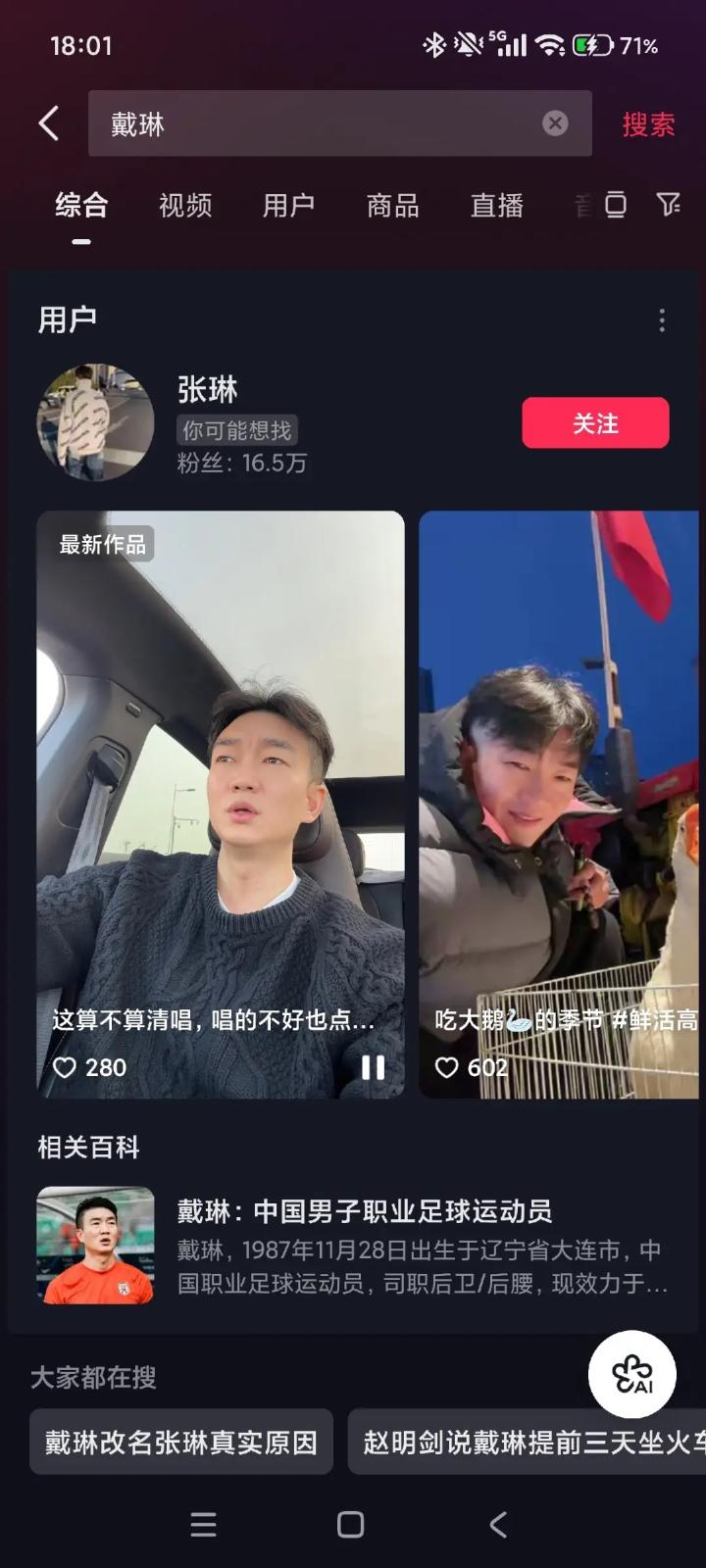The height and width of the screenshot is (1568, 706).
Task: Switch to the 视频 tab
Action: point(185,206)
